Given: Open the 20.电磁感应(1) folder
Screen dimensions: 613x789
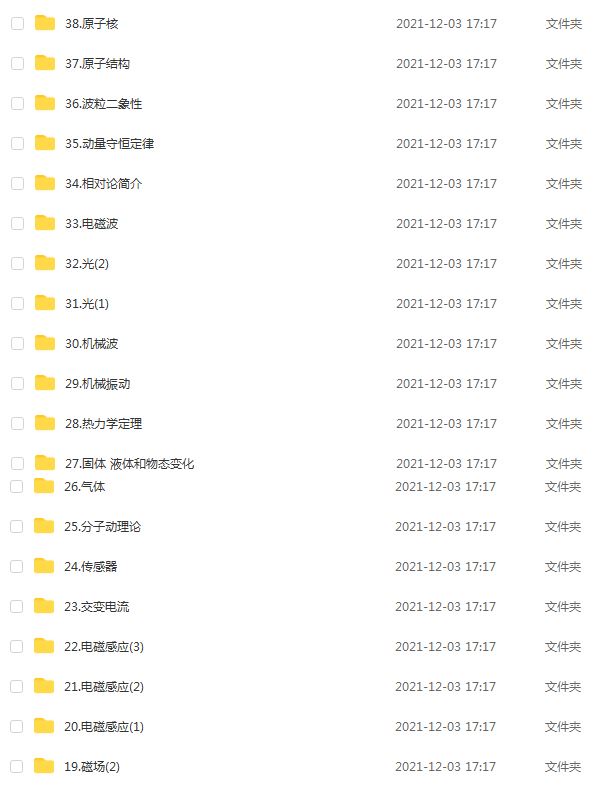Looking at the screenshot, I should [103, 727].
